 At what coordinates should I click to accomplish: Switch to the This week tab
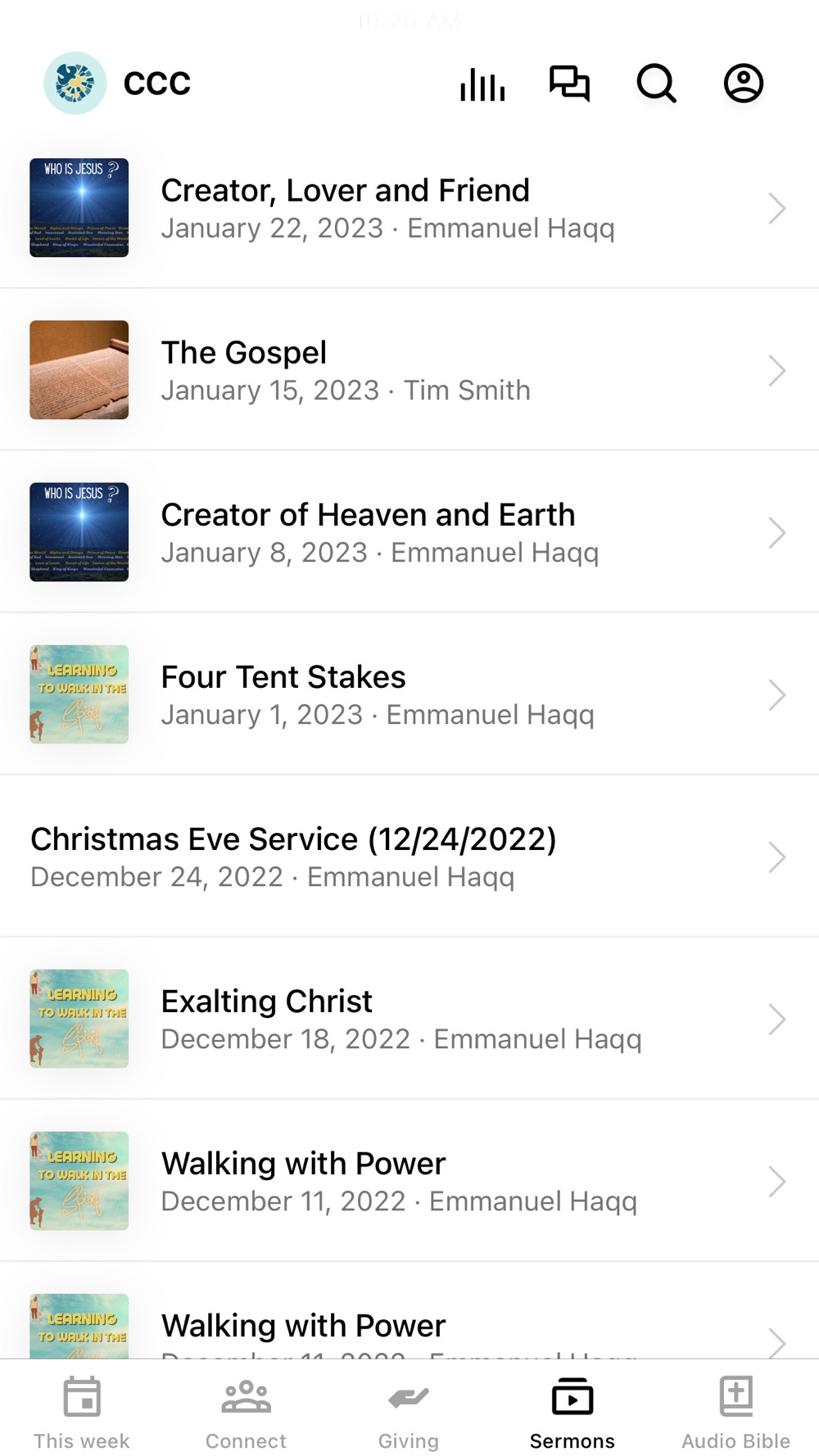click(x=82, y=1412)
